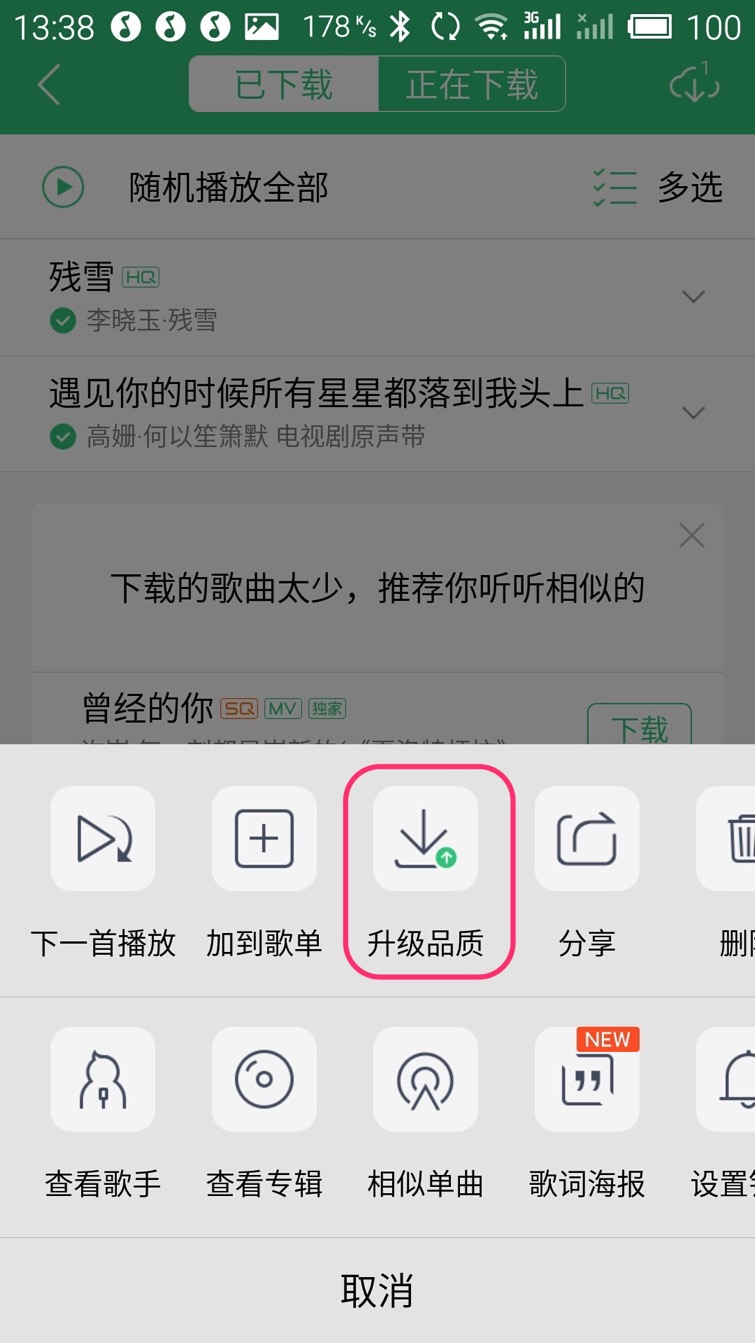Delete the song with the trash icon

[x=736, y=839]
